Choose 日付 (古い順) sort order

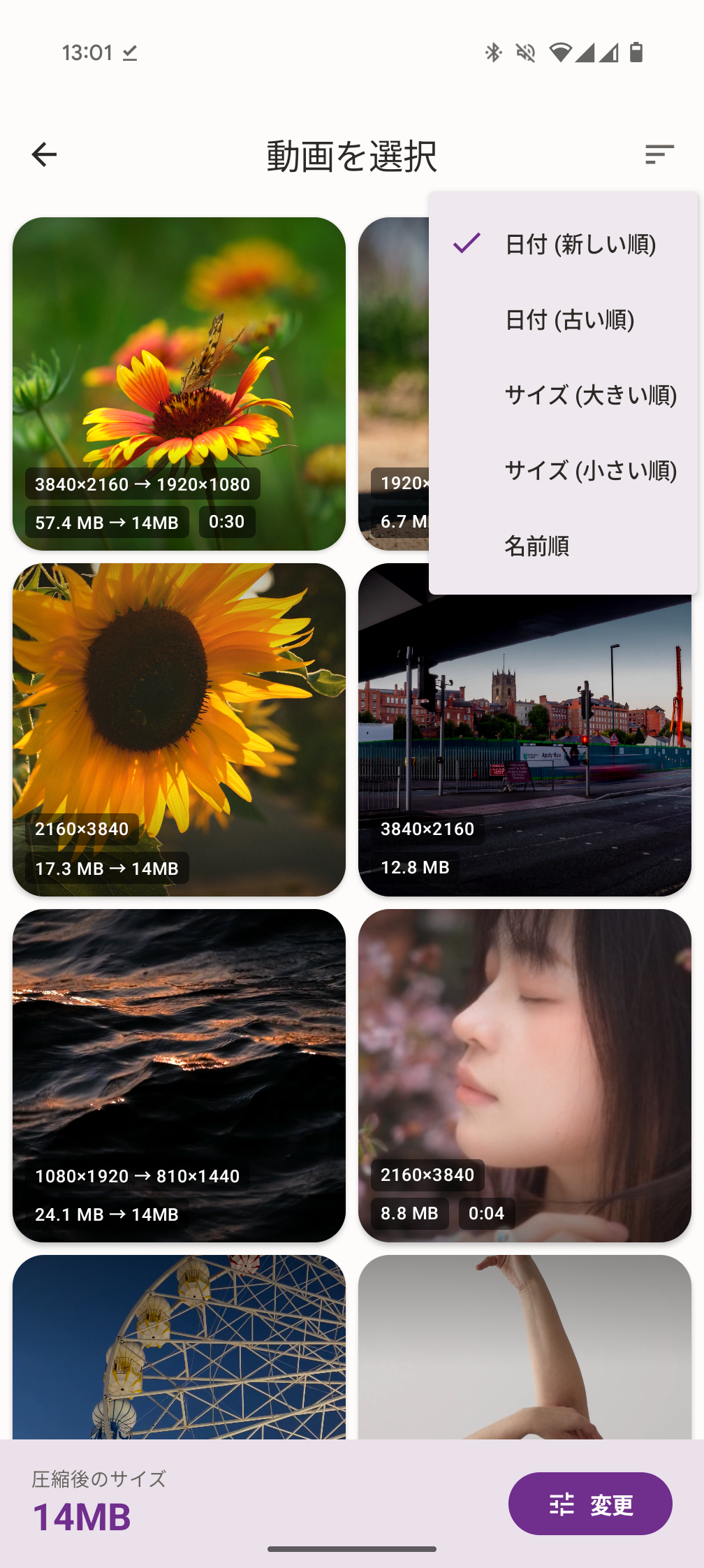click(x=569, y=319)
